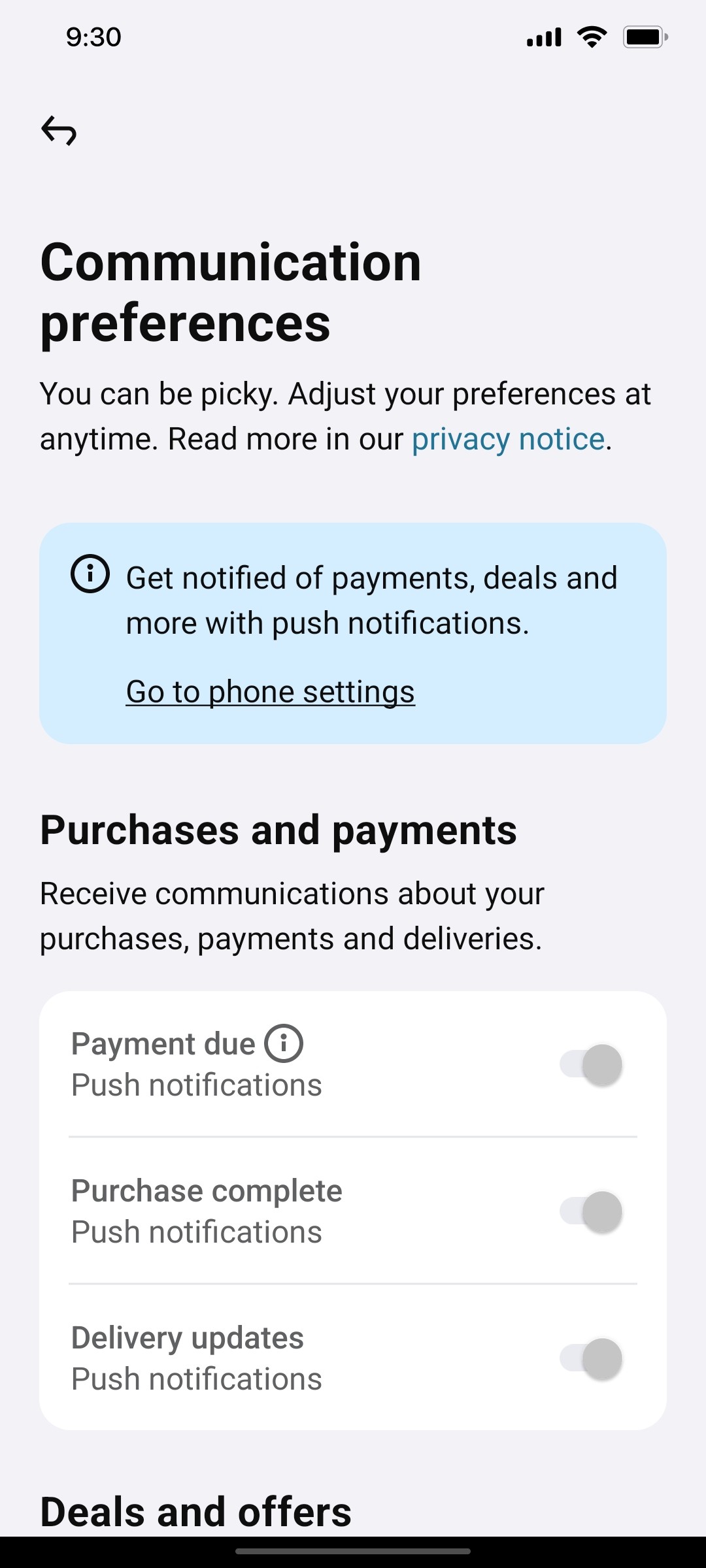
Task: Click the Wi-Fi icon in the status bar
Action: 590,37
